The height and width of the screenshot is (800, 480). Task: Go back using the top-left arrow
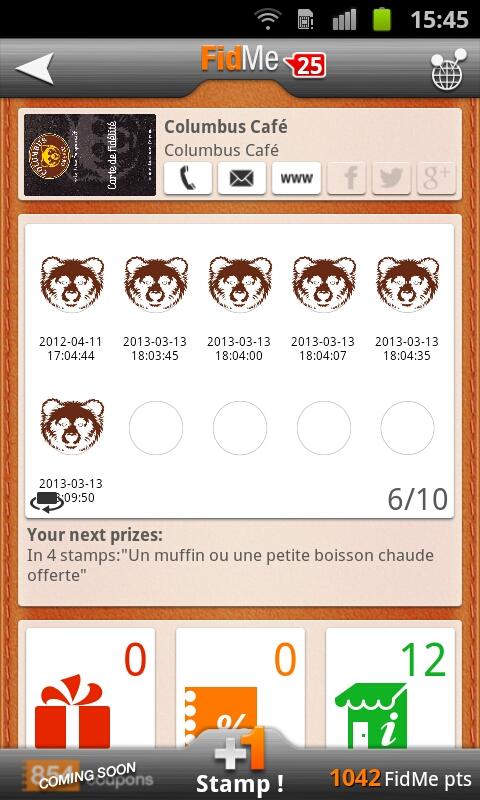pyautogui.click(x=35, y=68)
